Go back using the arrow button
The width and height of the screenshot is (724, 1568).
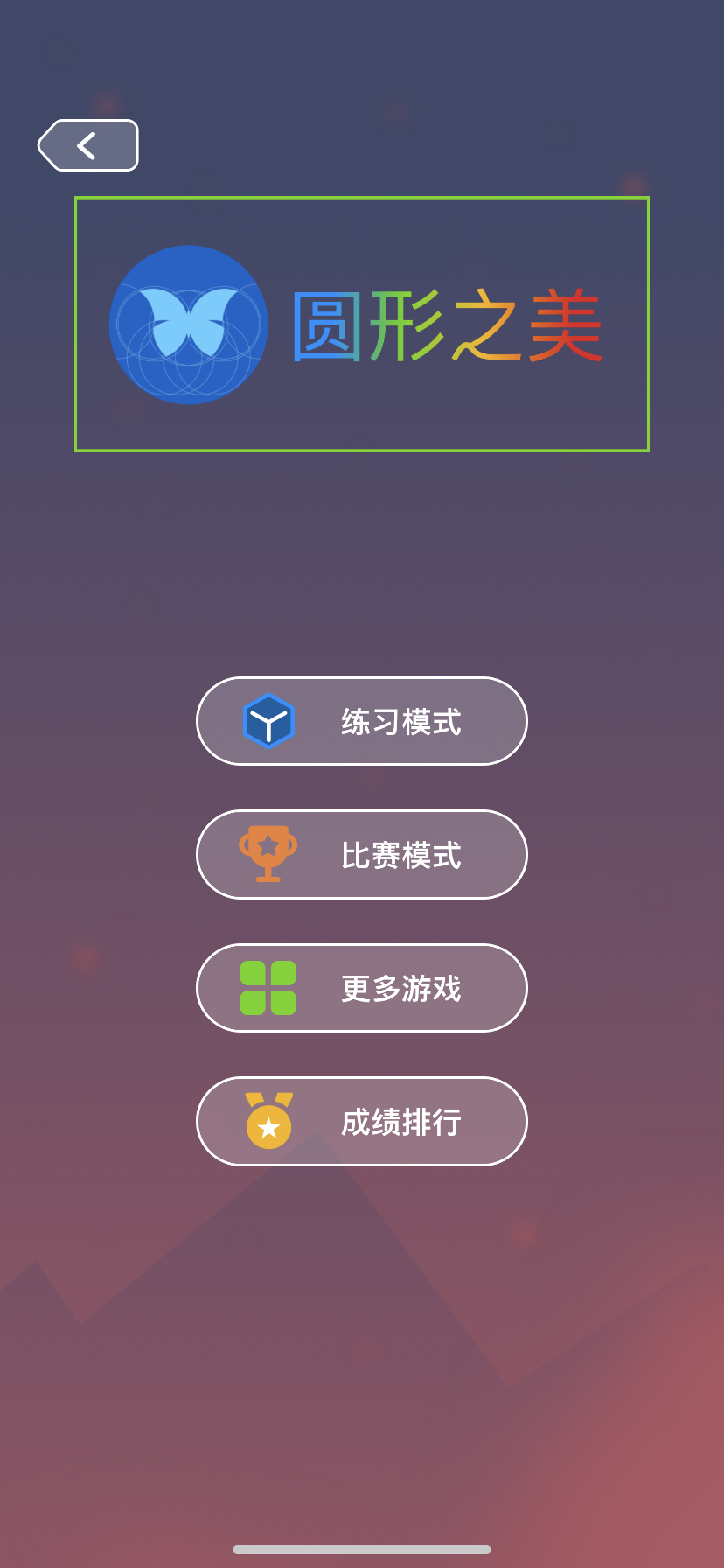pyautogui.click(x=88, y=145)
